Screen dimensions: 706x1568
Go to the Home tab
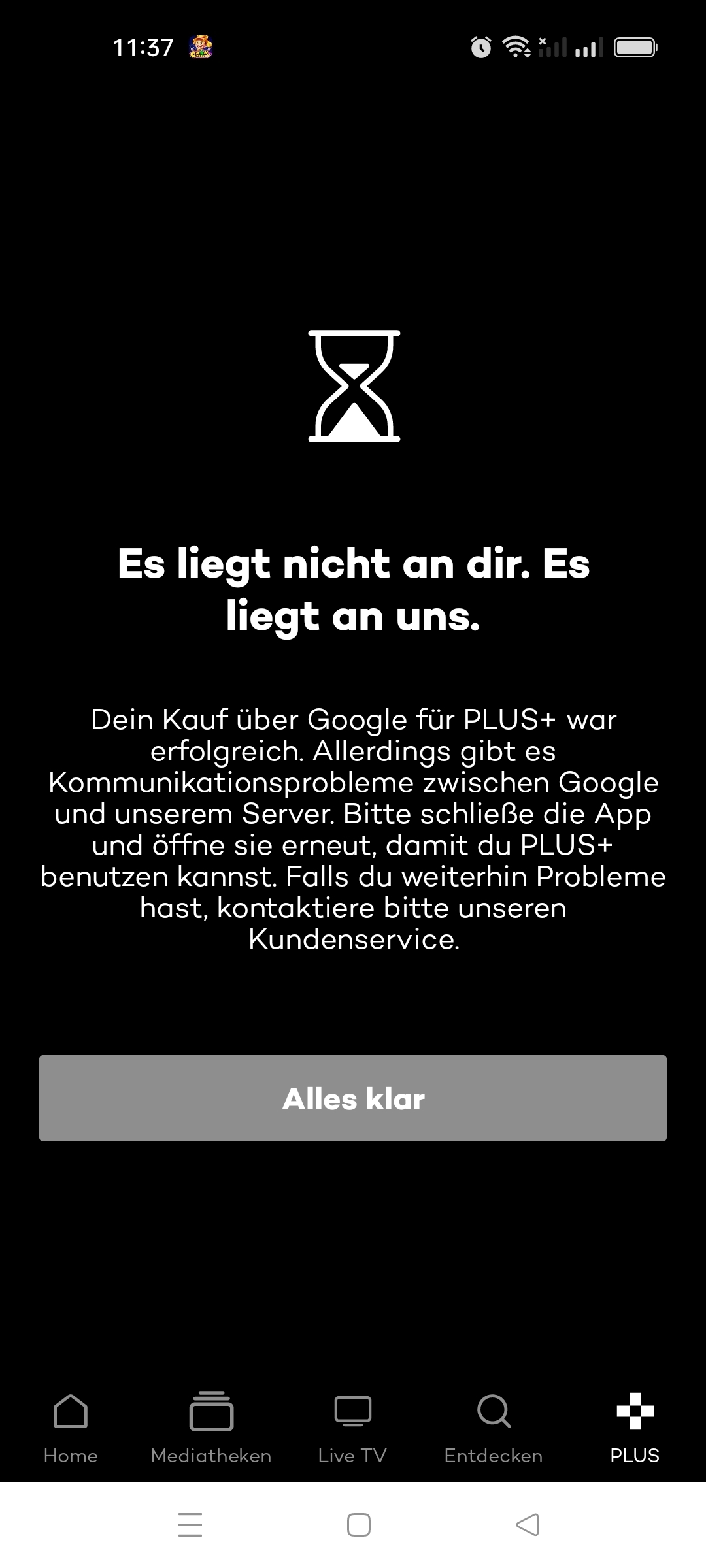(71, 1428)
